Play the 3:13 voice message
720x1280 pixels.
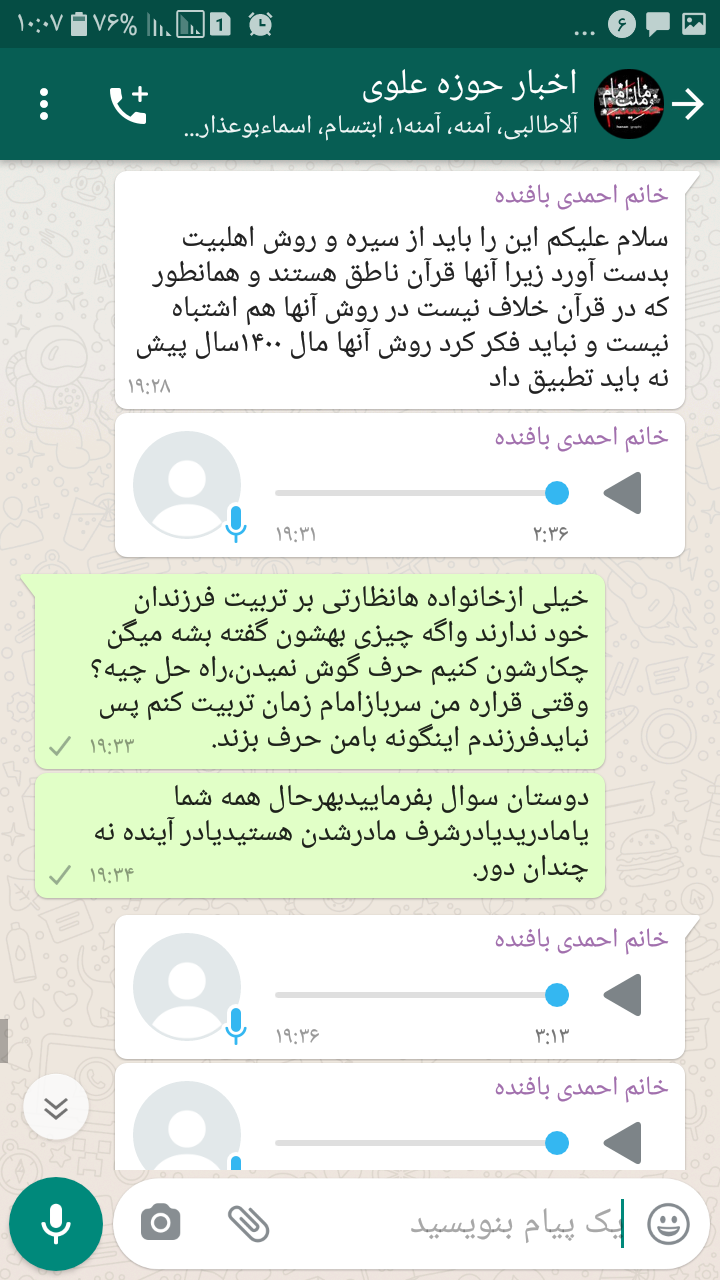[624, 995]
